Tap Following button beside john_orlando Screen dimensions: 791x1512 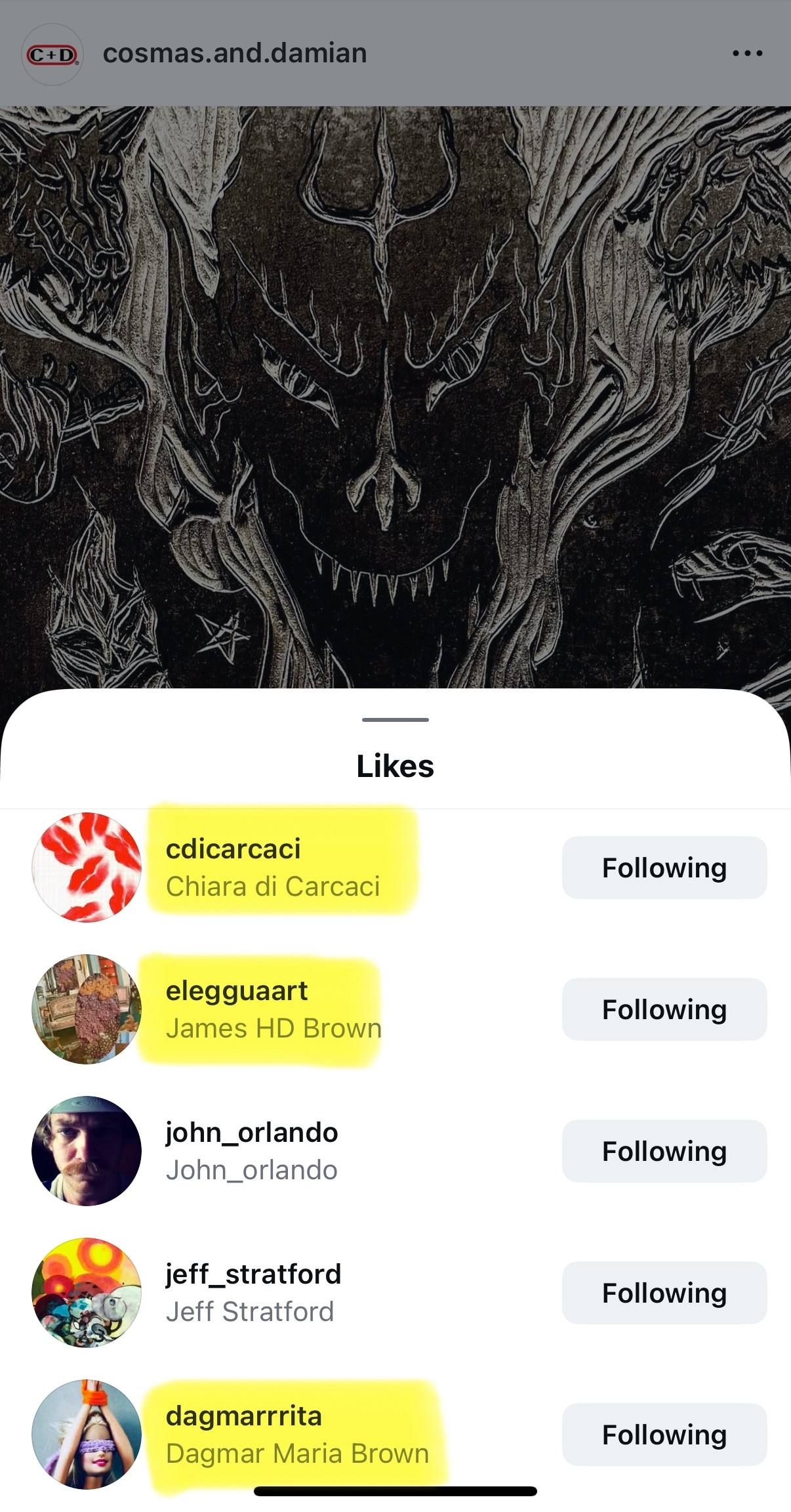pos(664,1151)
